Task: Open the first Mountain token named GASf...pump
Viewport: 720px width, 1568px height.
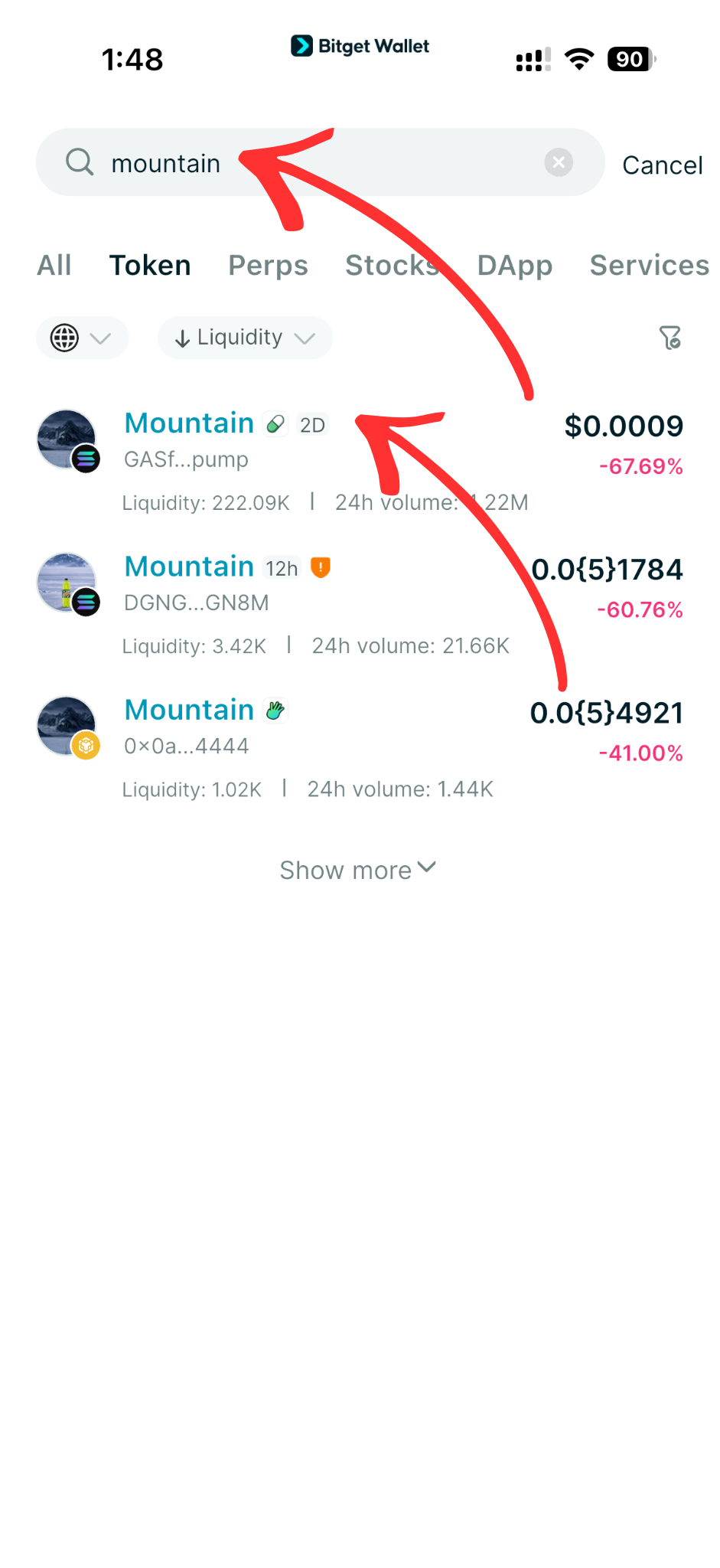Action: (x=189, y=423)
